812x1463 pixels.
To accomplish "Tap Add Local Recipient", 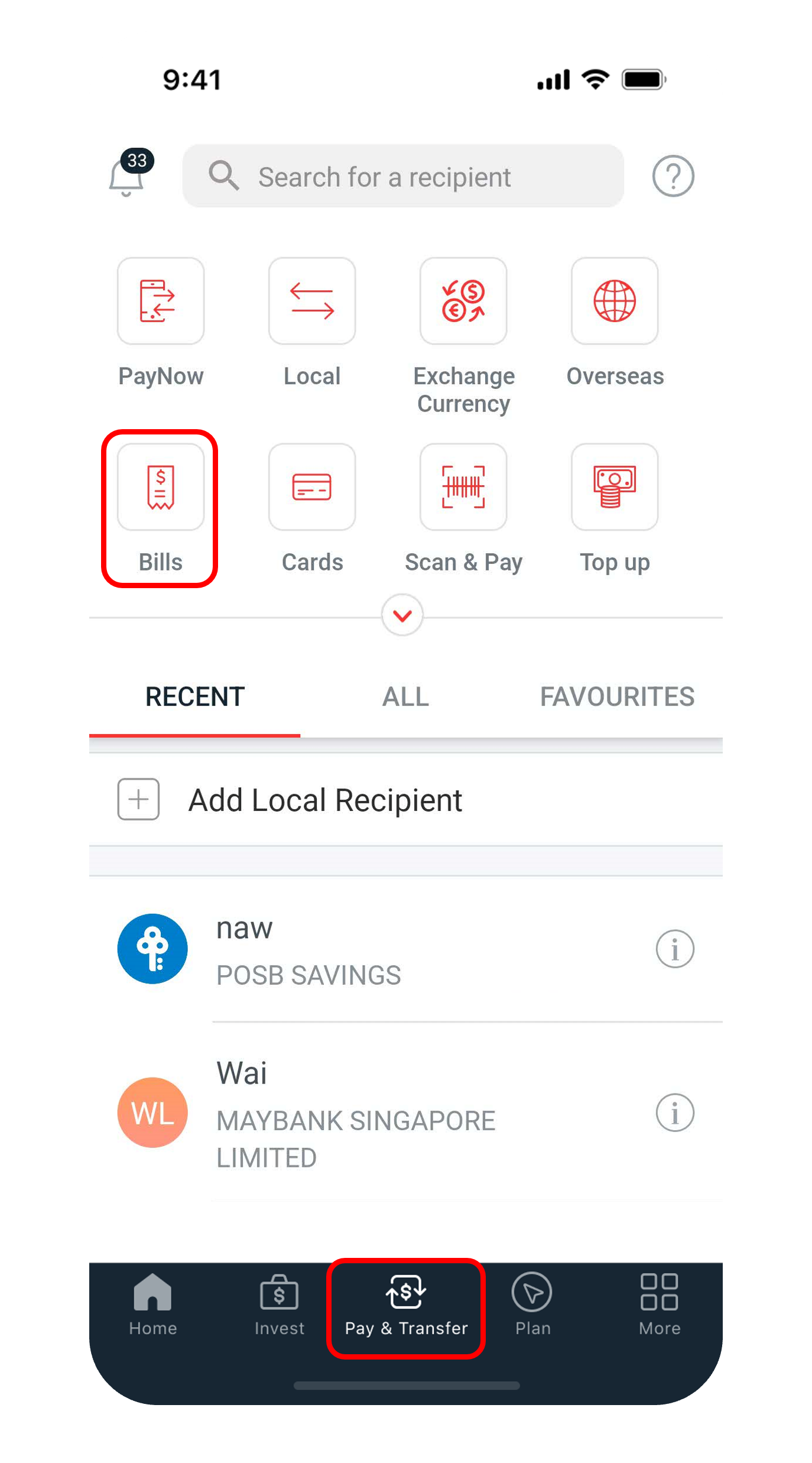I will pos(325,800).
